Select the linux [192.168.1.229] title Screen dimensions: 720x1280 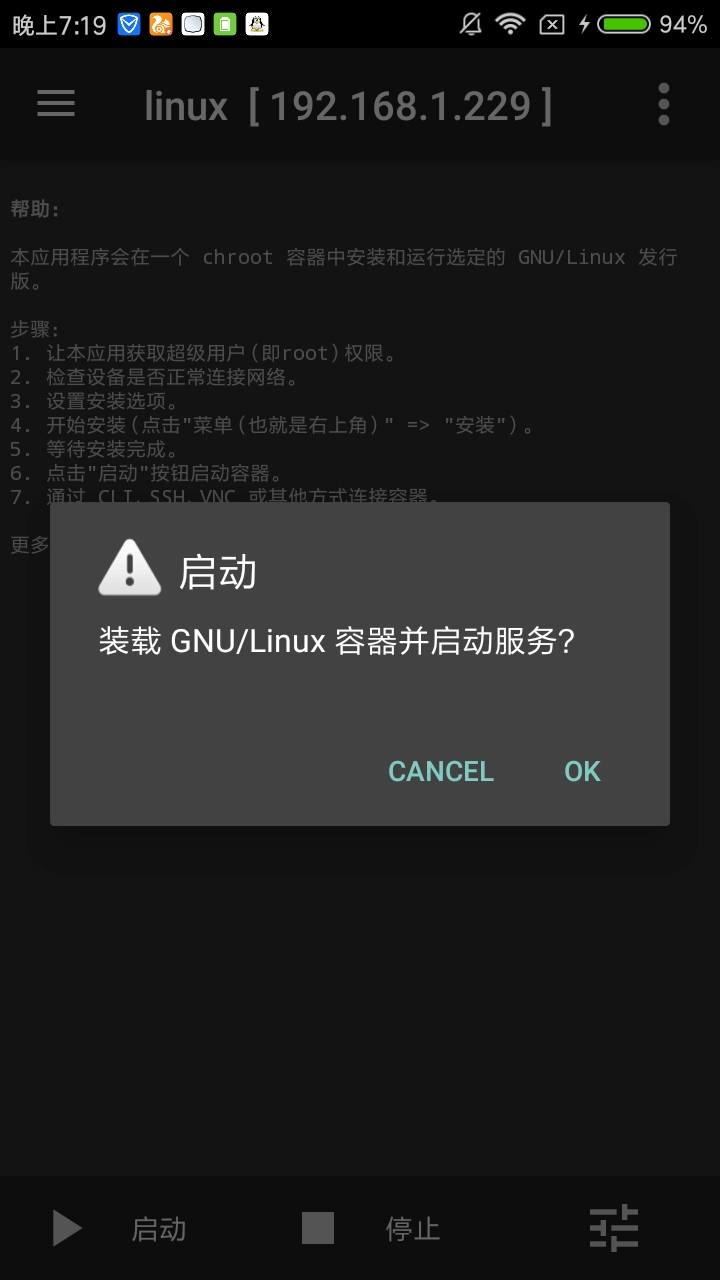pos(348,104)
